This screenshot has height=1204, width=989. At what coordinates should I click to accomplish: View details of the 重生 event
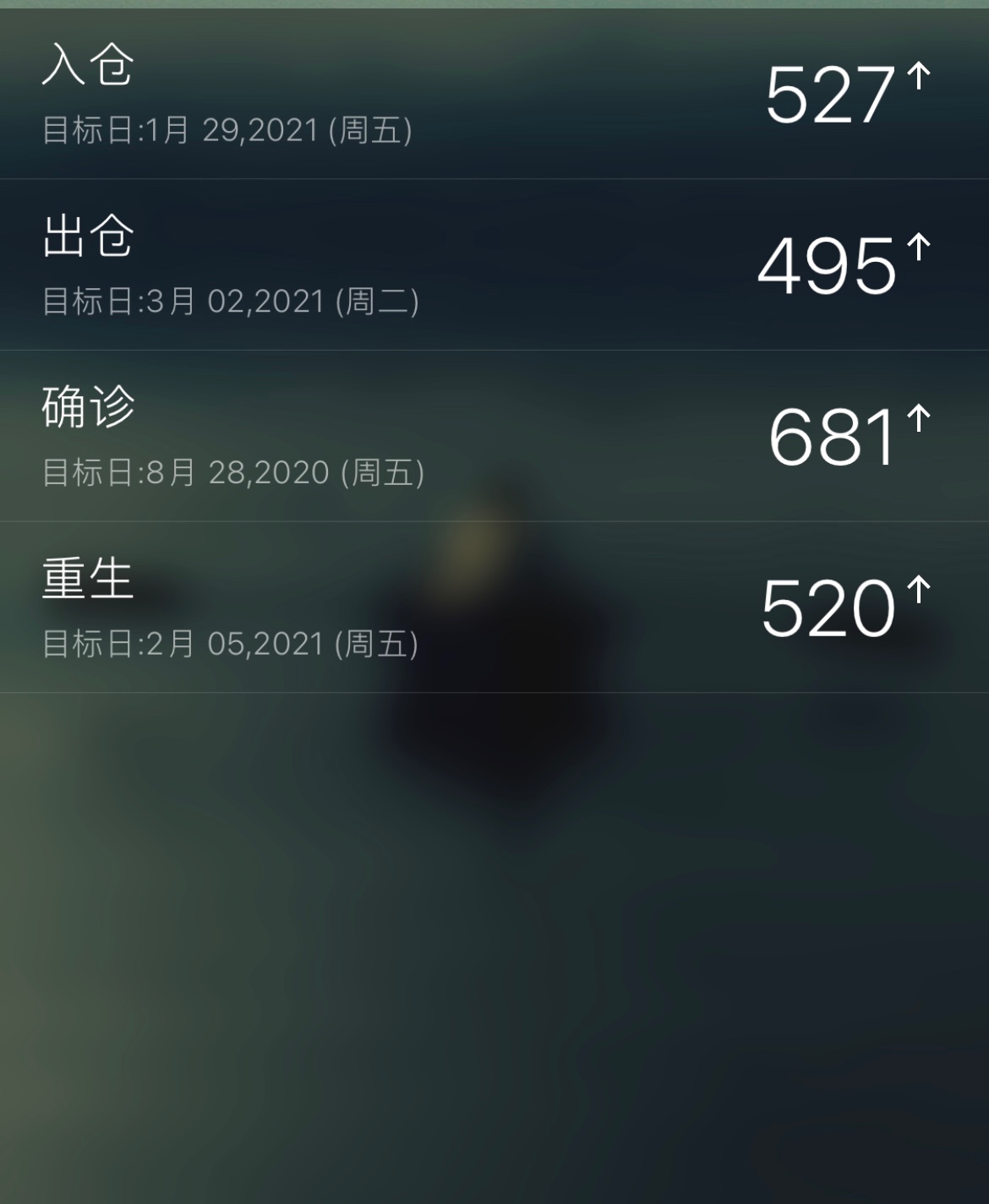(494, 607)
